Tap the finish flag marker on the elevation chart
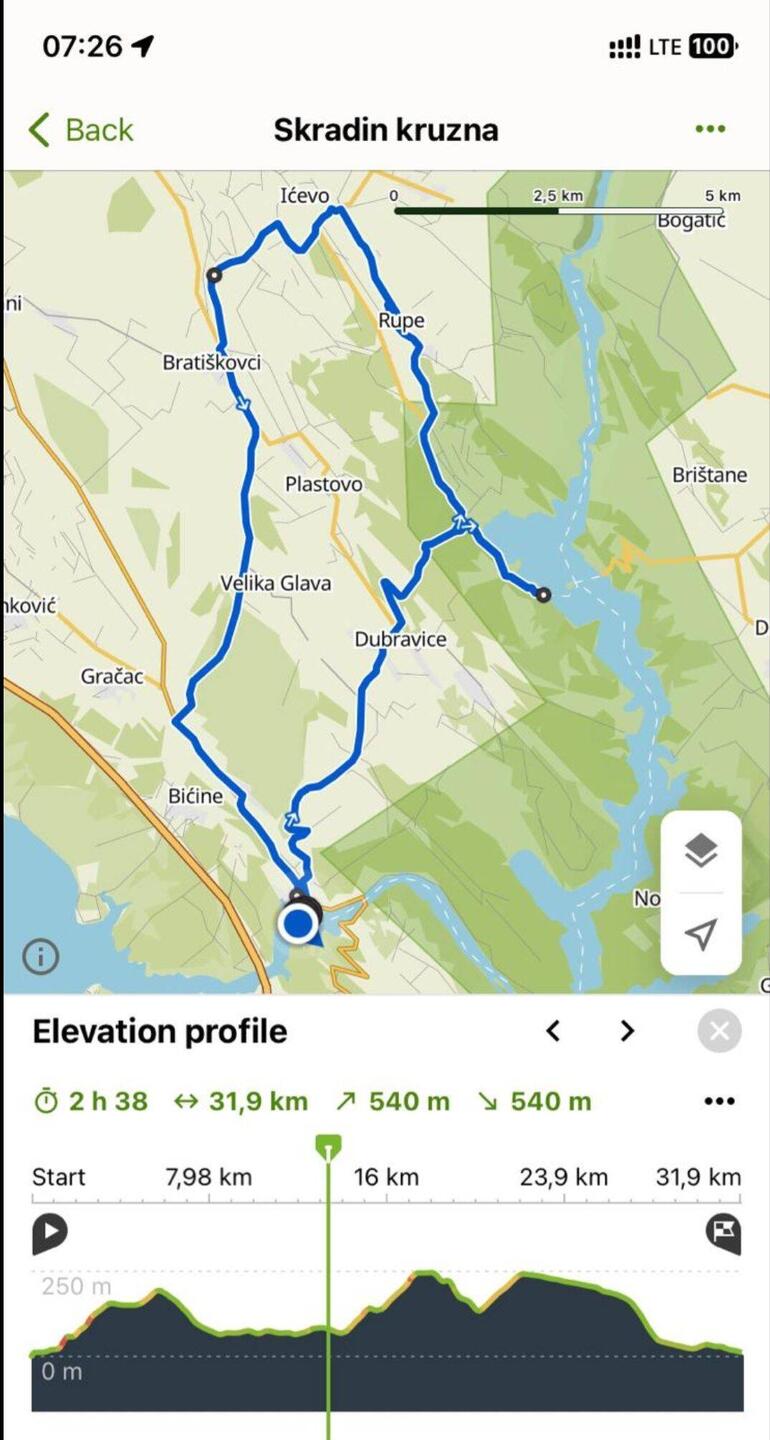The height and width of the screenshot is (1440, 770). (723, 1233)
